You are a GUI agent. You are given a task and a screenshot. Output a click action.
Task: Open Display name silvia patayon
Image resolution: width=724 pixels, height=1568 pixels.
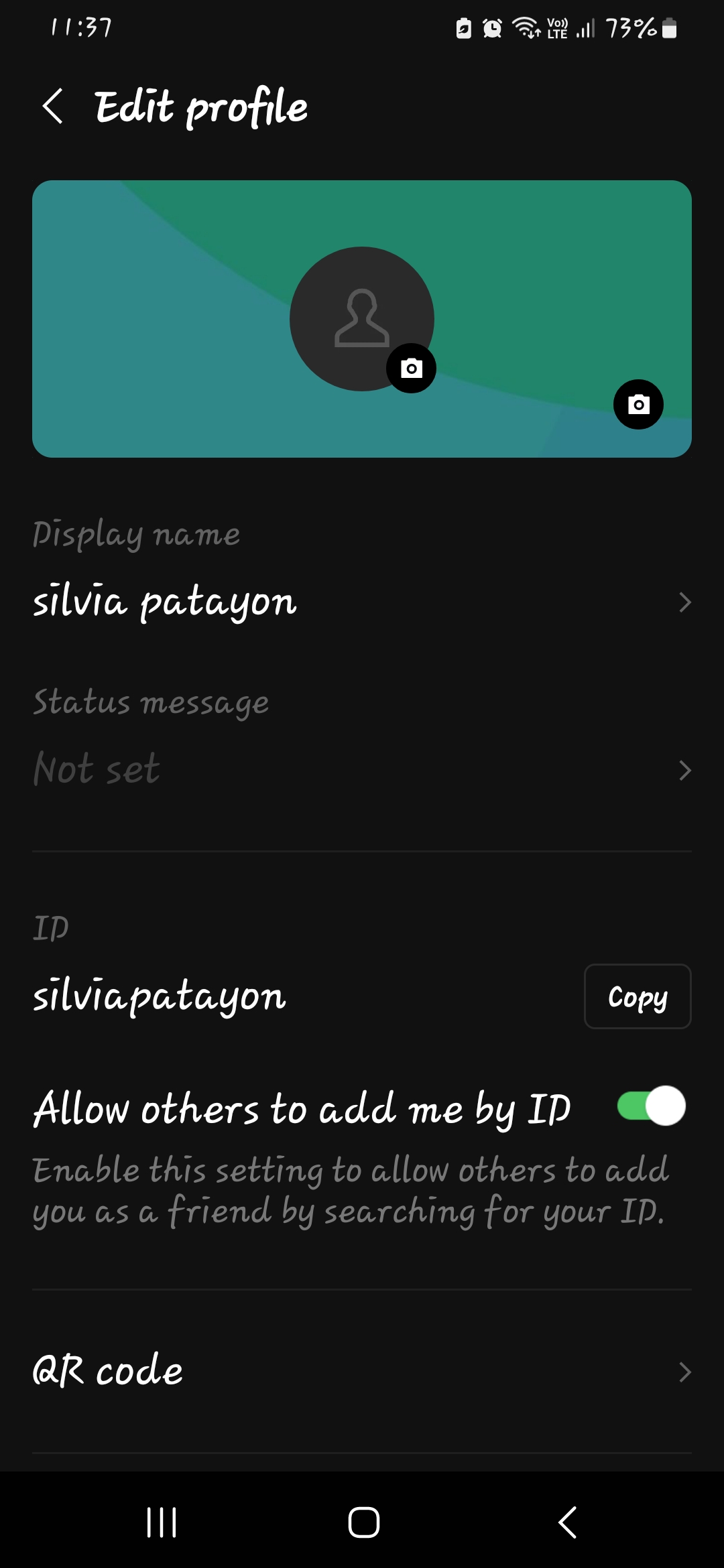[x=362, y=602]
